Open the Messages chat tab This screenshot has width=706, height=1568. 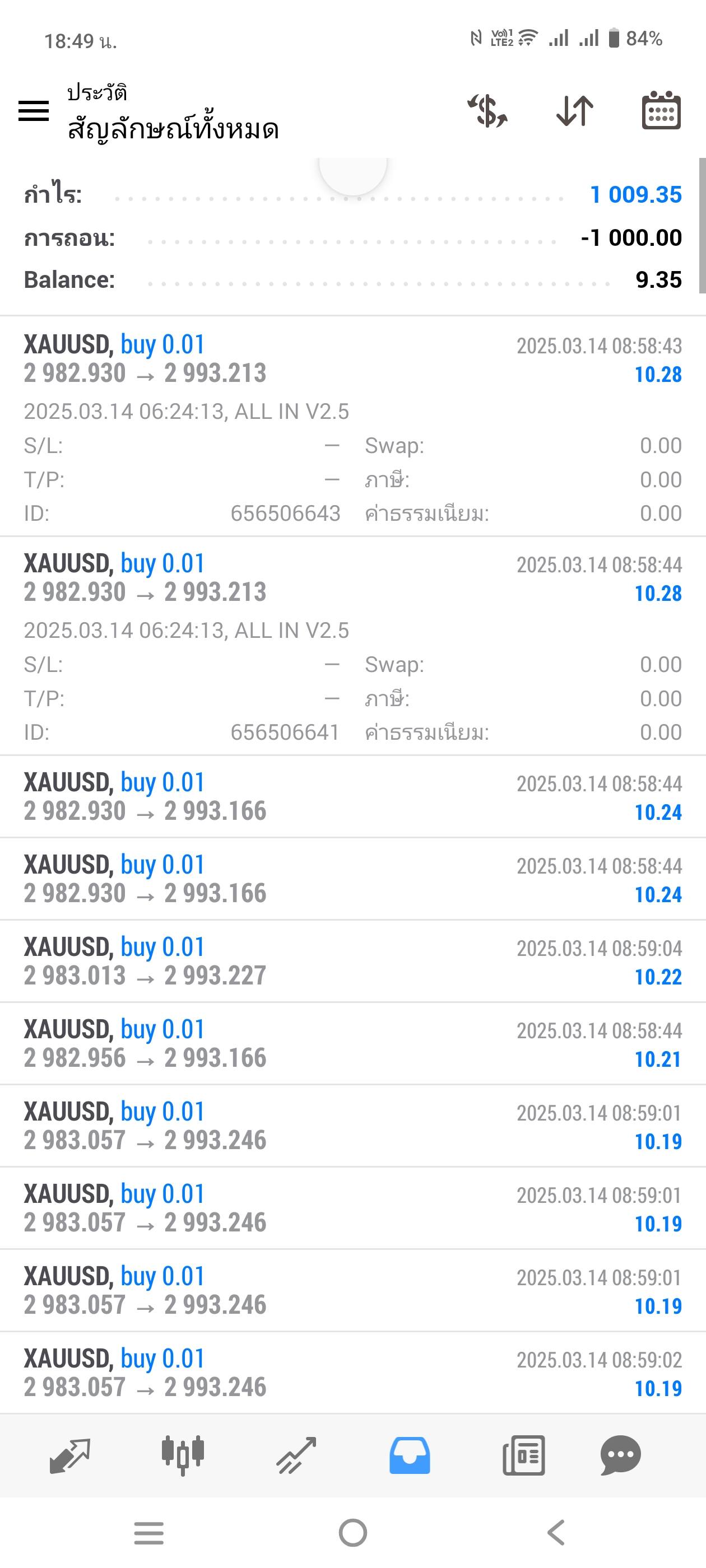pos(620,1456)
